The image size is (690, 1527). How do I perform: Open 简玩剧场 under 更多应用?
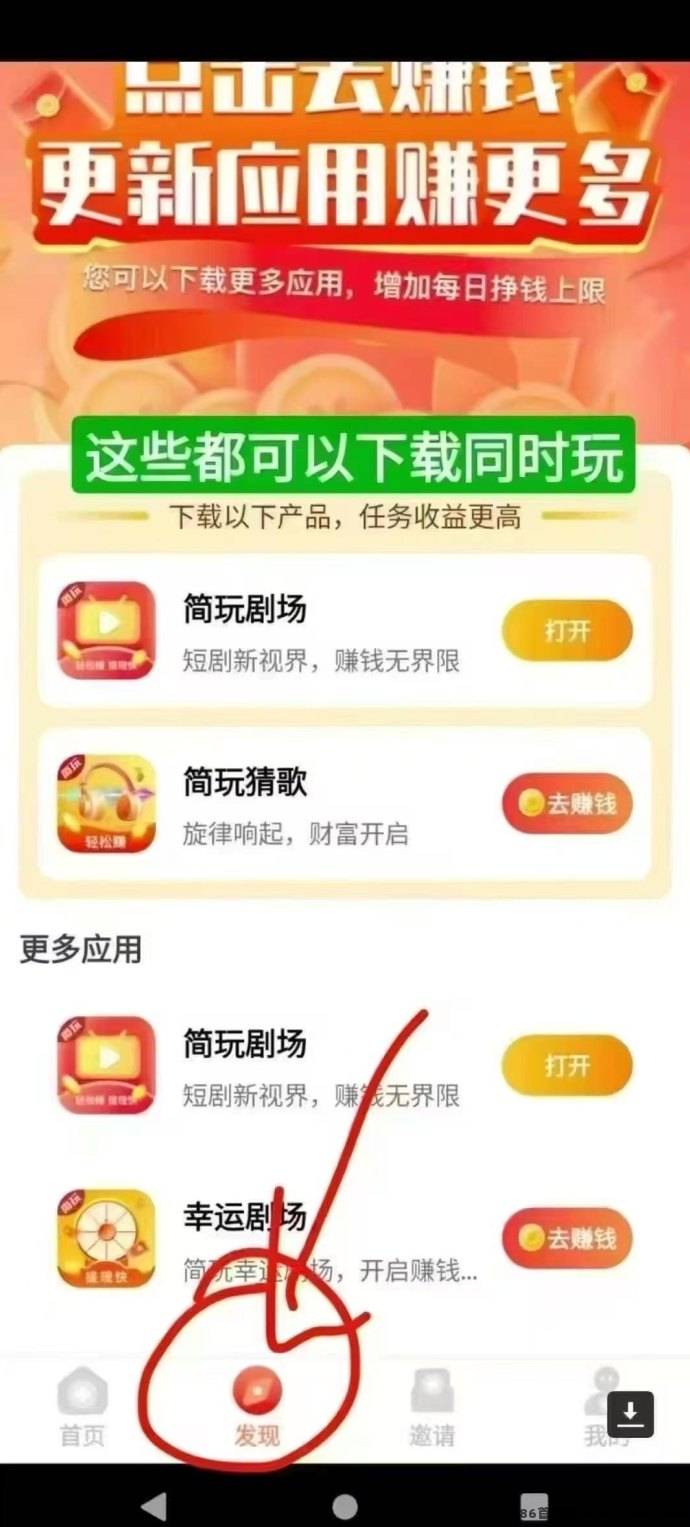(567, 1066)
